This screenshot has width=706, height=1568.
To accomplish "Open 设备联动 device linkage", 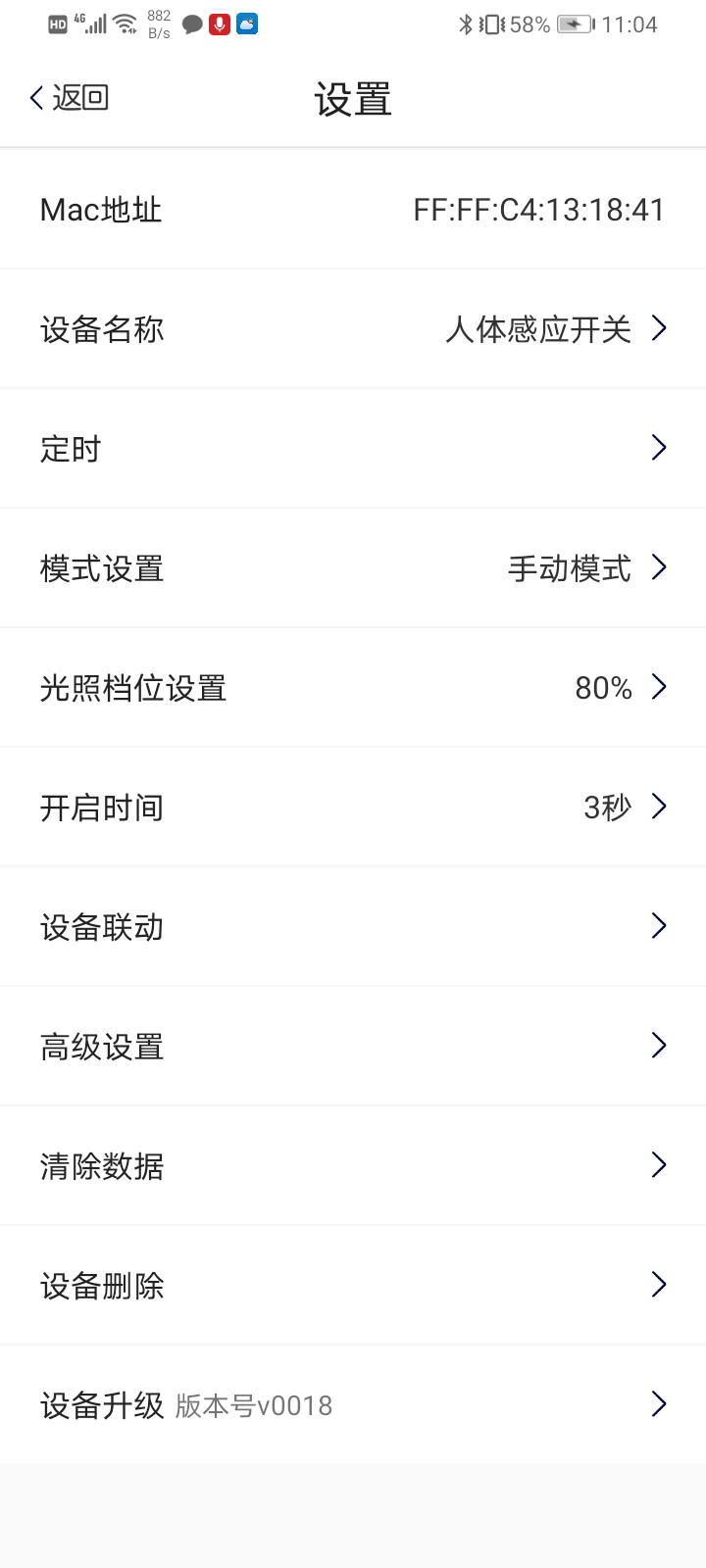I will 353,927.
